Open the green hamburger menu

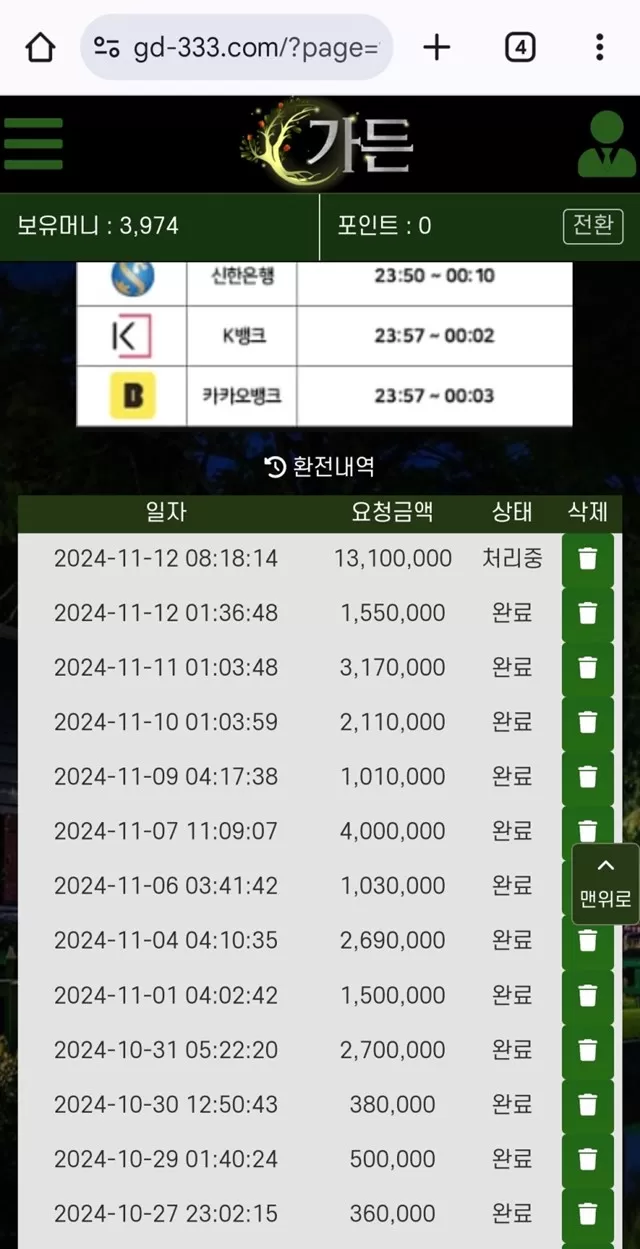[x=33, y=144]
